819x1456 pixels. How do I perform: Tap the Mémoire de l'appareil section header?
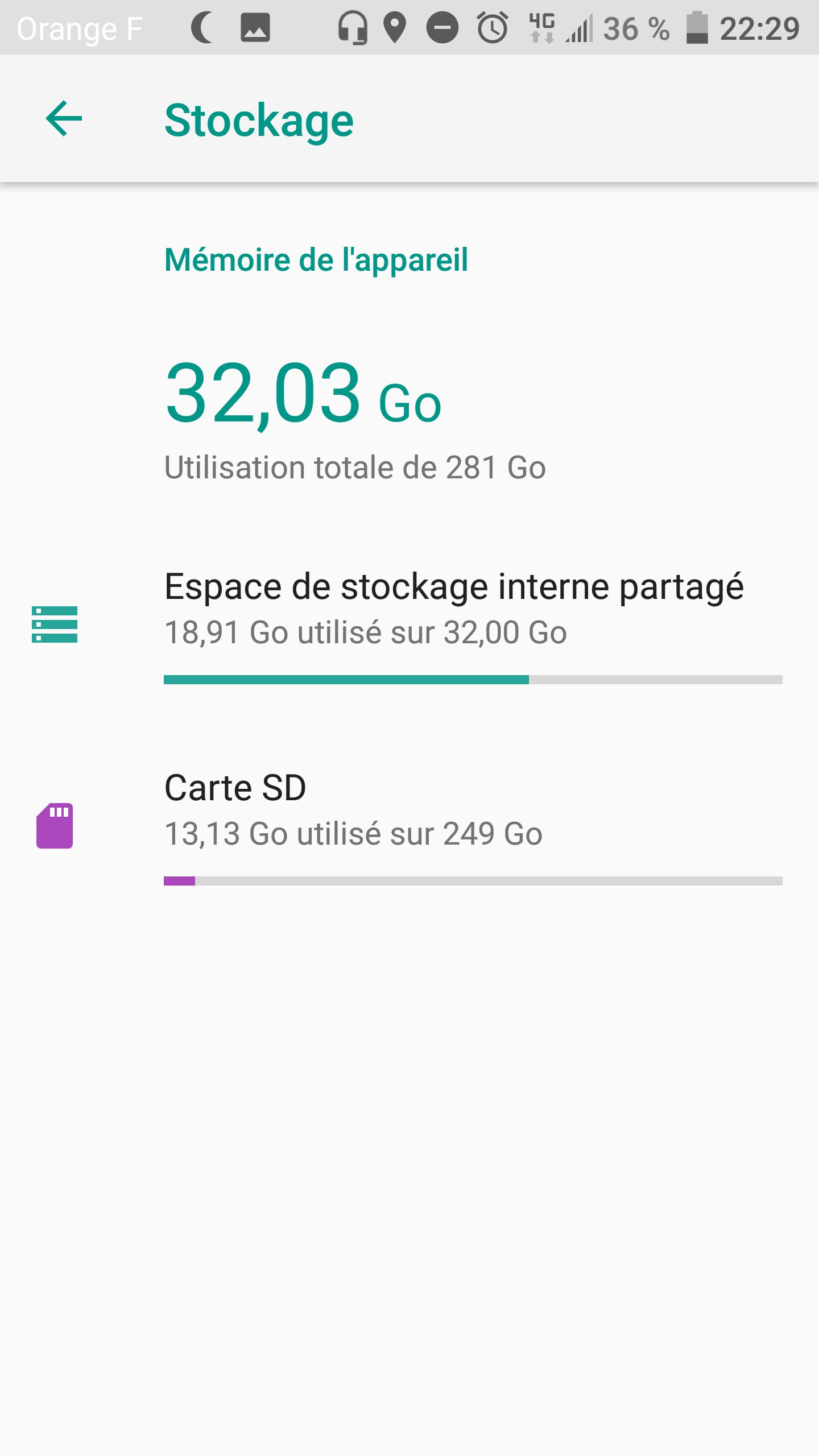pyautogui.click(x=315, y=260)
